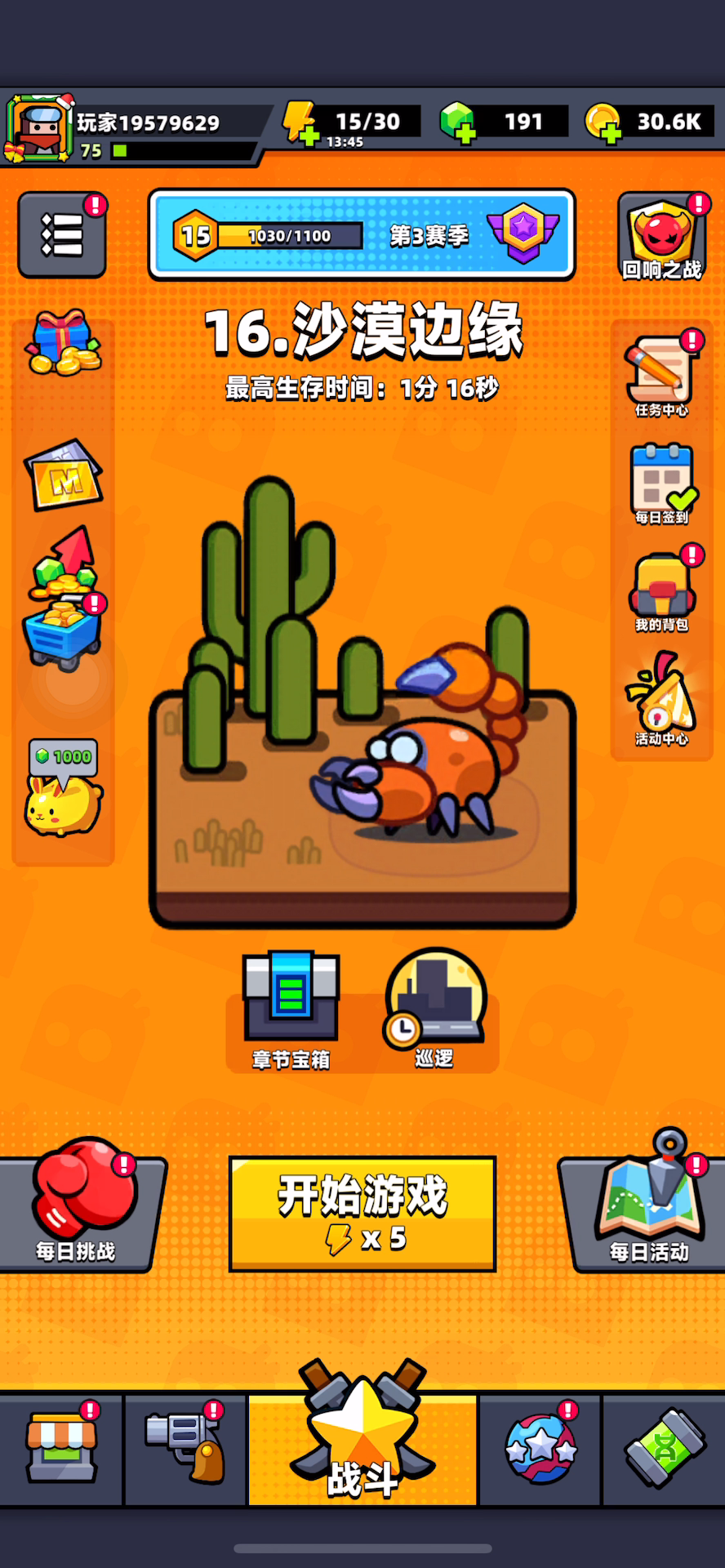Open the 章节宝箱 chapter chest

(291, 1011)
